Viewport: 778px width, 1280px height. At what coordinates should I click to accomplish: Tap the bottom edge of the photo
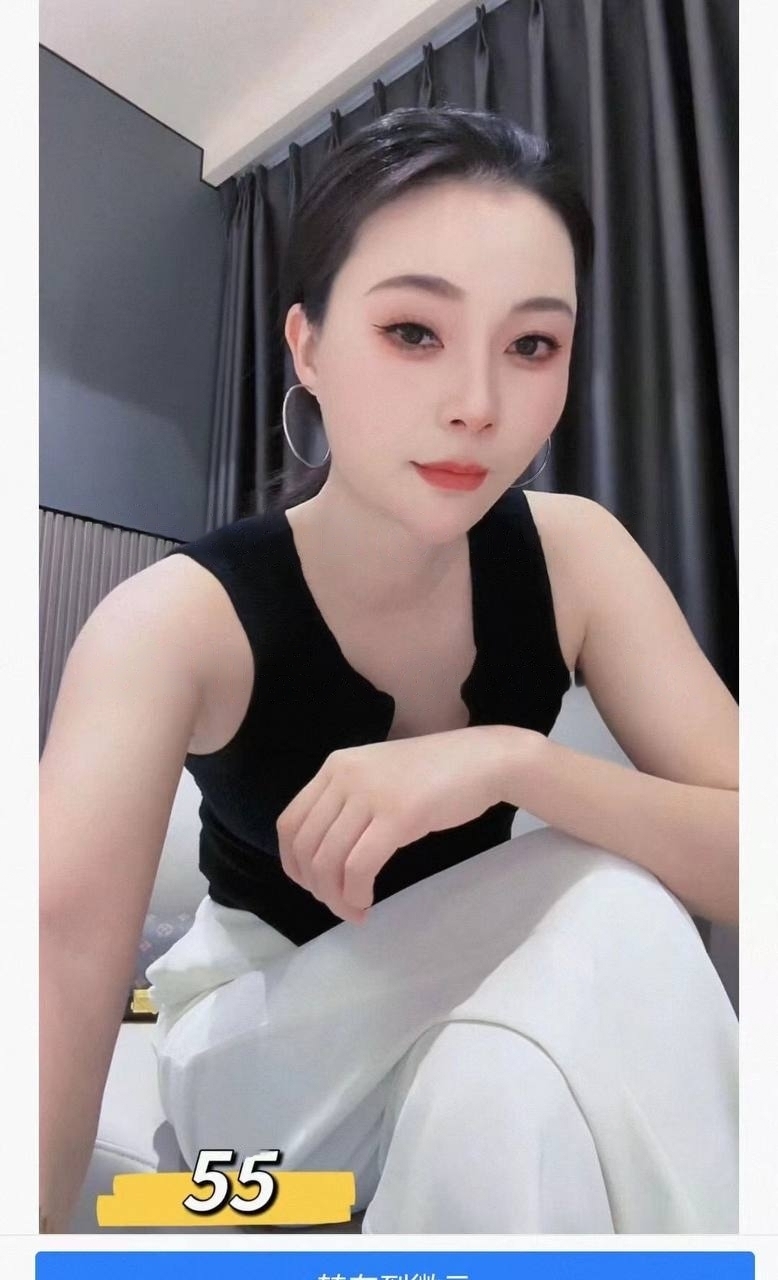click(389, 1230)
